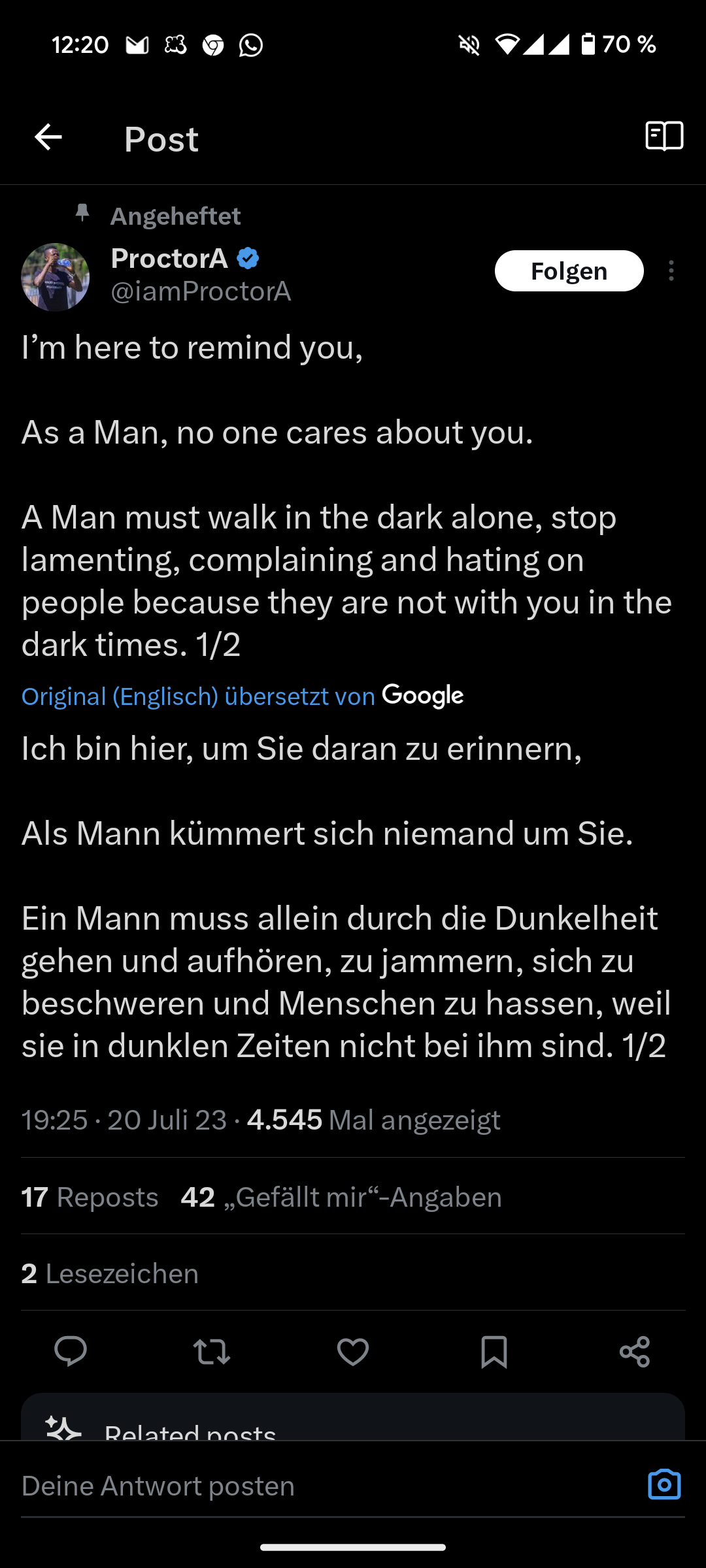Image resolution: width=706 pixels, height=1568 pixels.
Task: Follow ProctorA with Folgen button
Action: pyautogui.click(x=569, y=270)
